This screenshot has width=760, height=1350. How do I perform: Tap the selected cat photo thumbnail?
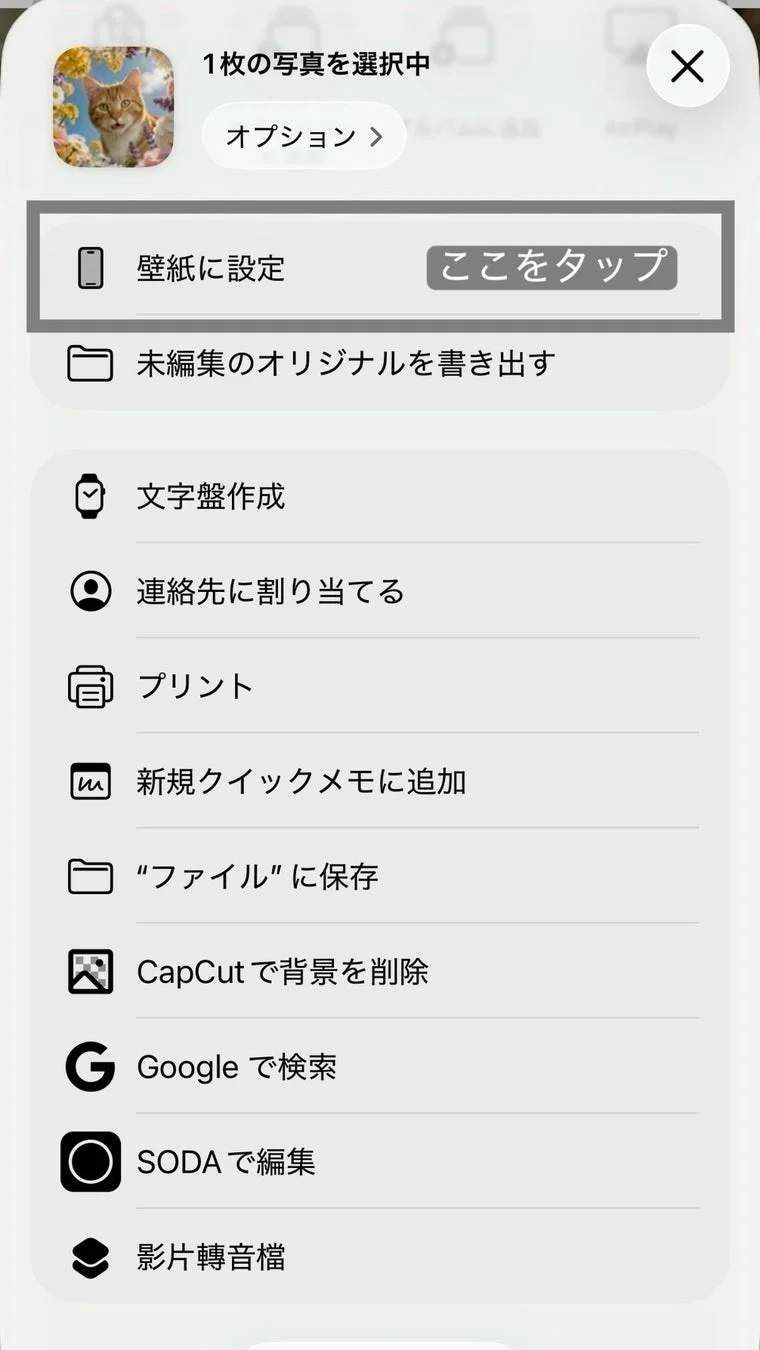112,107
